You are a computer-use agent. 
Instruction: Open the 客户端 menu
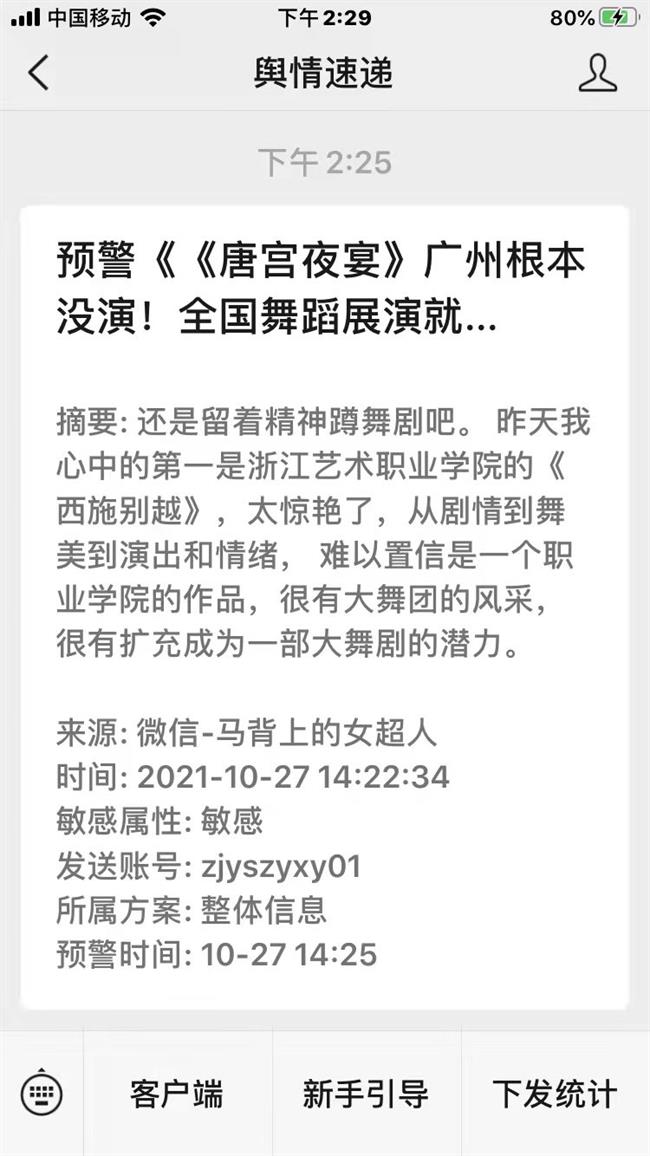pos(177,1093)
